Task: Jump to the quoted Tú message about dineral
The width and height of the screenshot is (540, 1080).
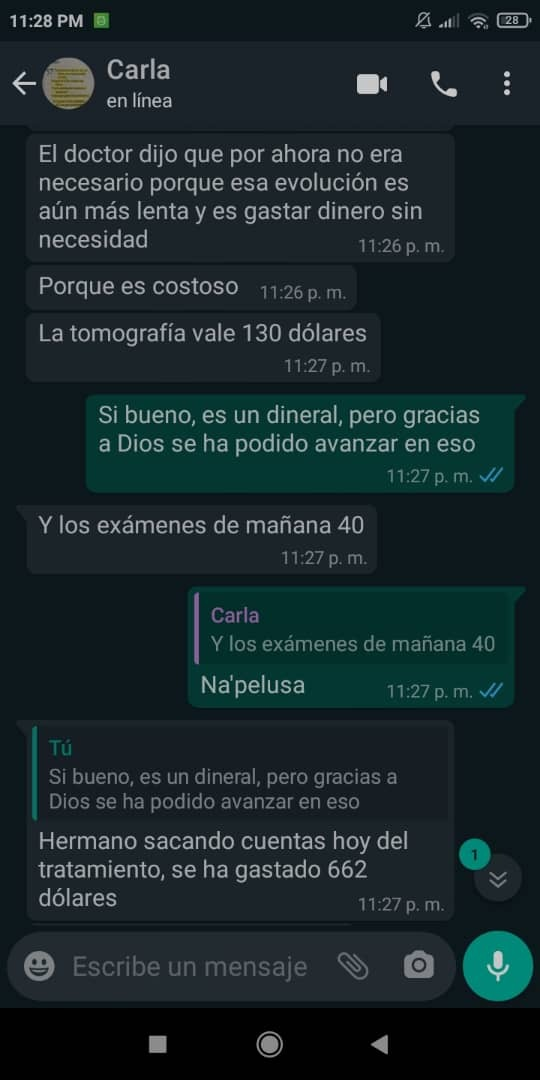Action: pos(240,773)
